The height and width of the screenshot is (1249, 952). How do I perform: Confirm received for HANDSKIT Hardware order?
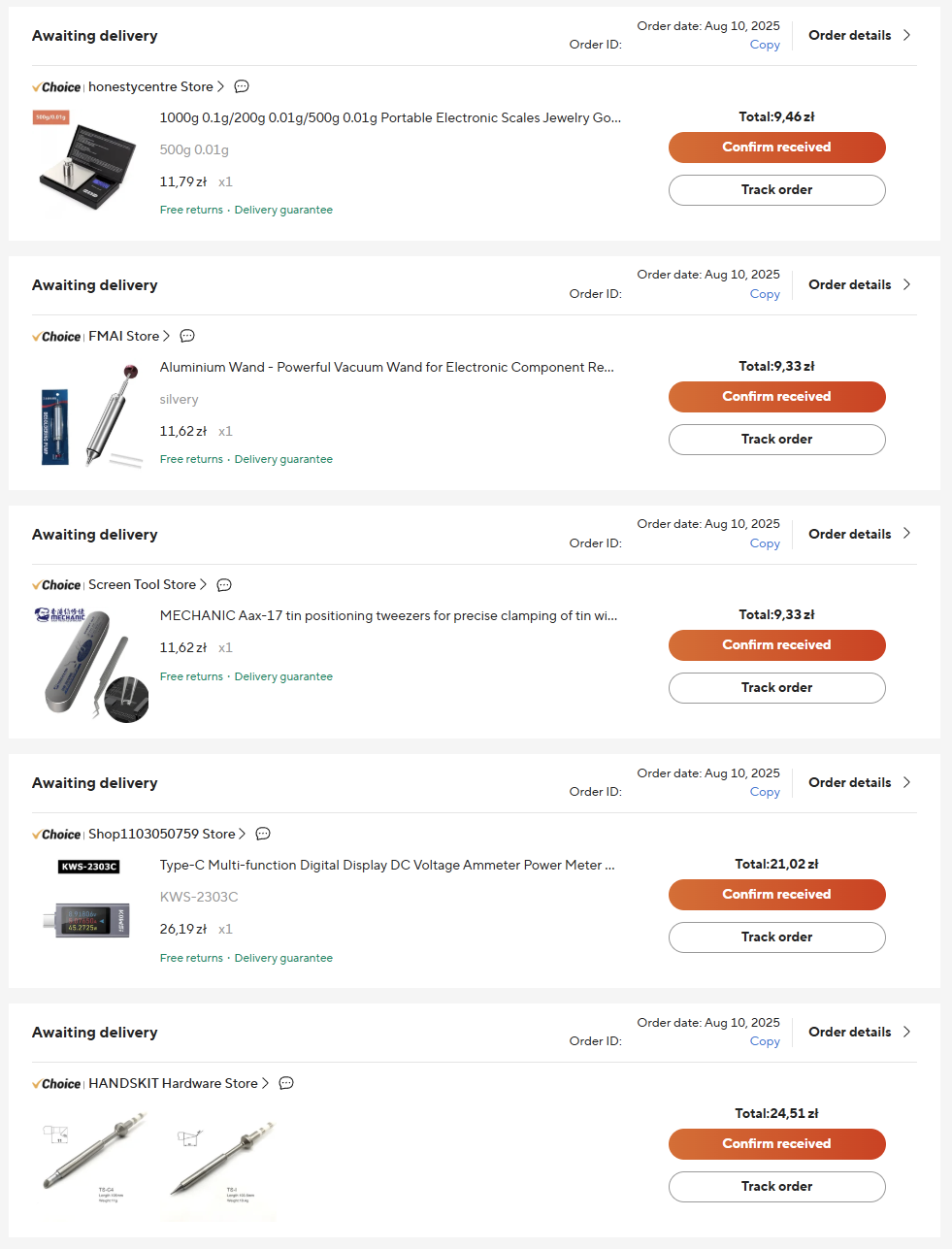click(776, 1144)
